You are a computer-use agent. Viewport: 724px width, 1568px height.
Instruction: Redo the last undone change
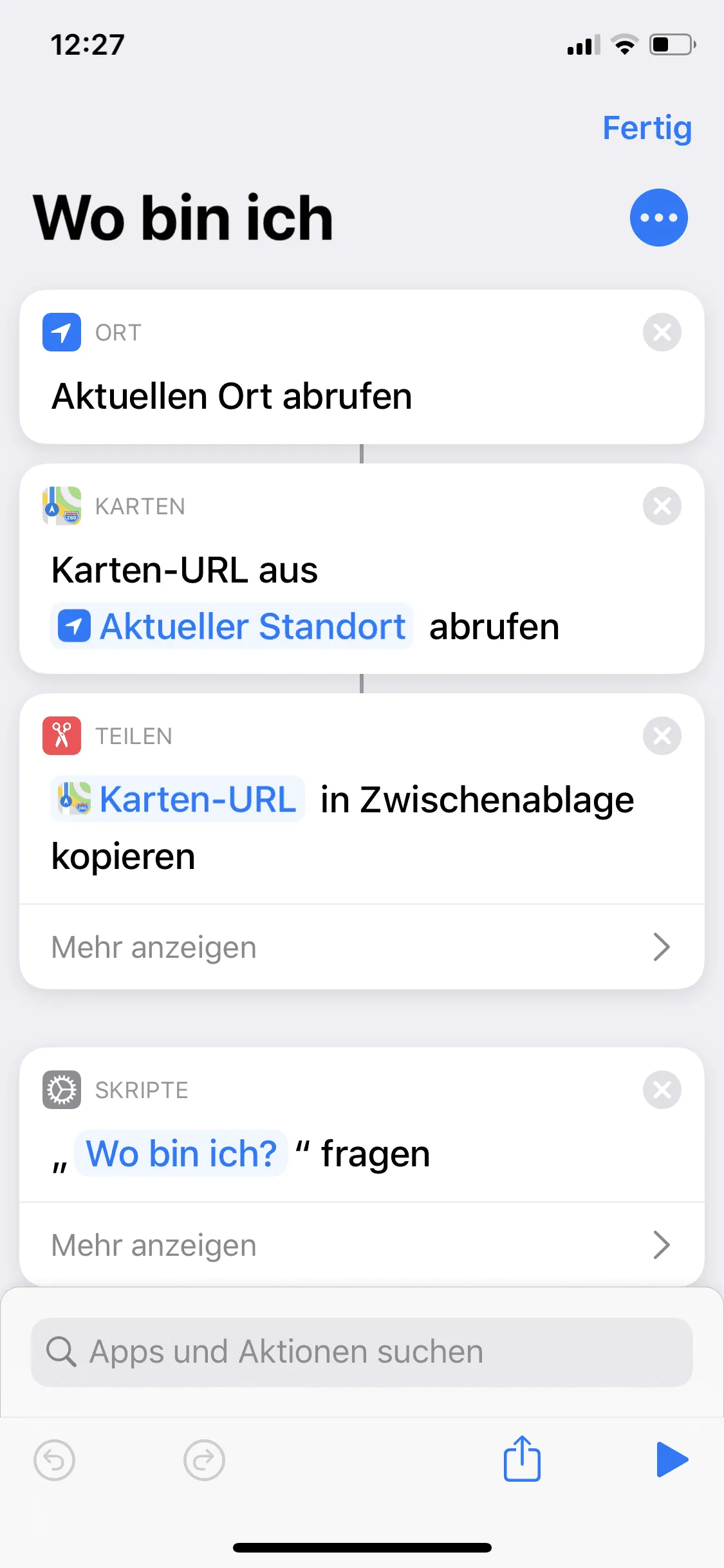[204, 1461]
